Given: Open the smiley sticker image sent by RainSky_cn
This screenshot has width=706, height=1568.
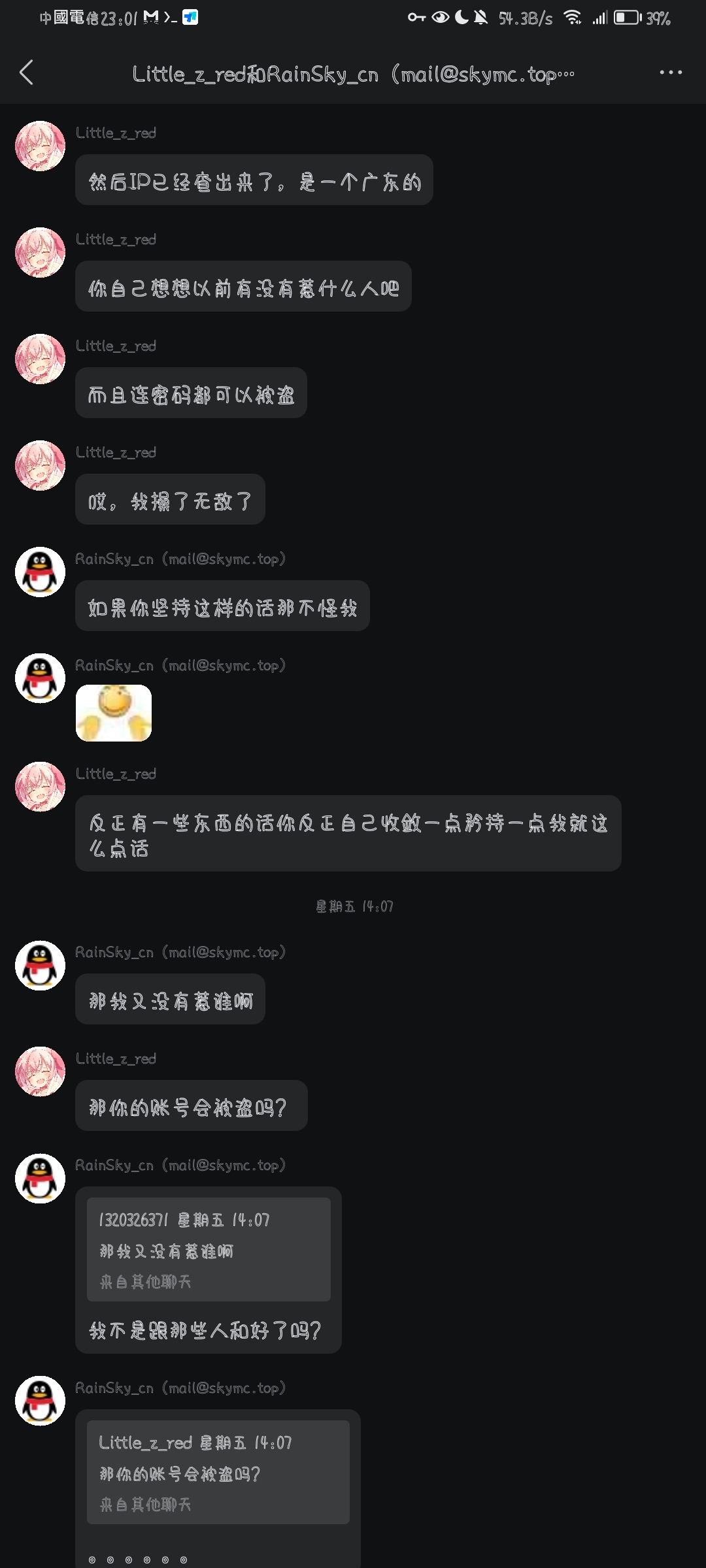Looking at the screenshot, I should pyautogui.click(x=114, y=712).
